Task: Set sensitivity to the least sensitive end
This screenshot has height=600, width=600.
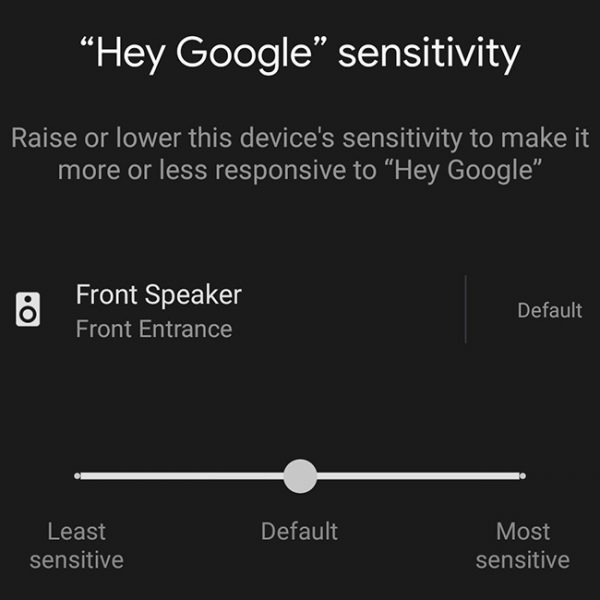Action: tap(78, 476)
